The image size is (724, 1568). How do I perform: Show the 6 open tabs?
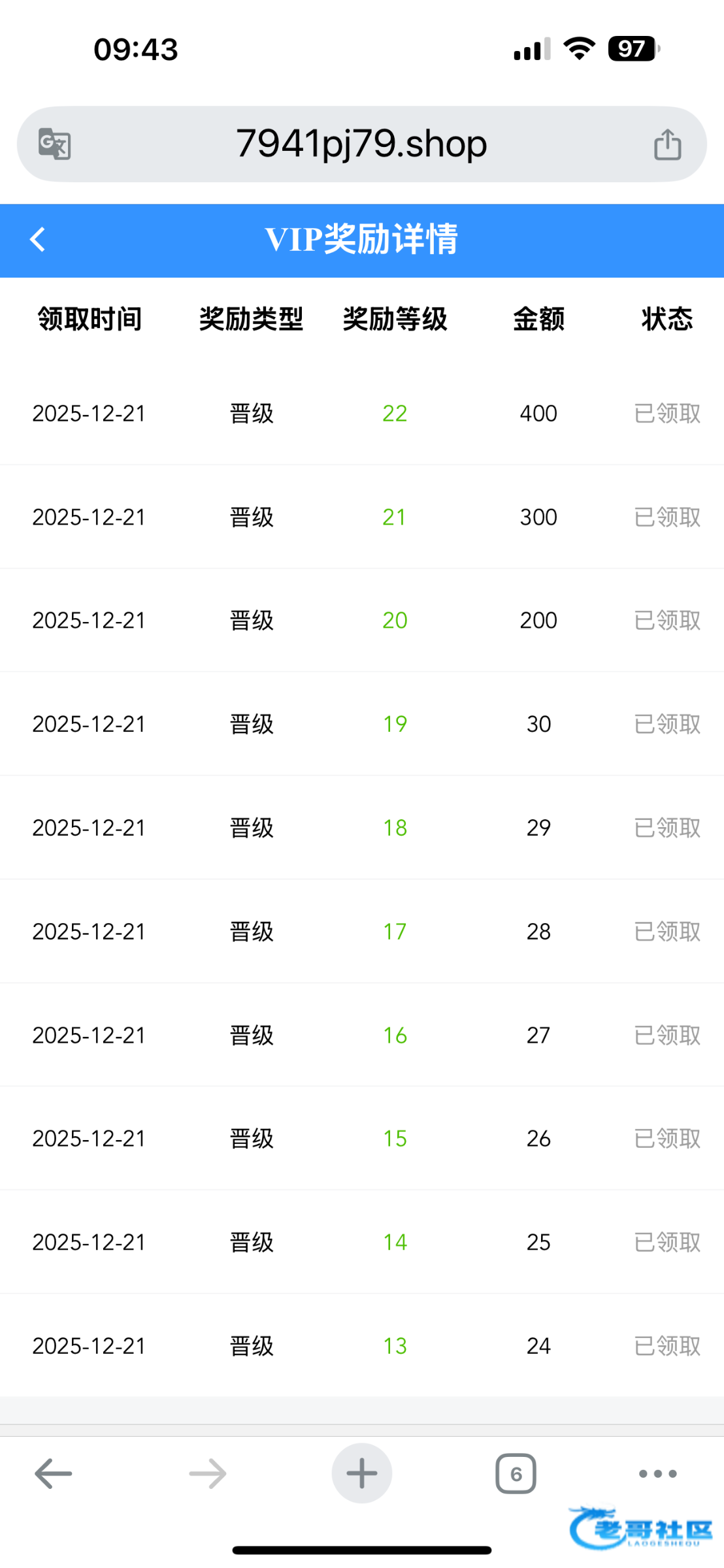tap(516, 1473)
